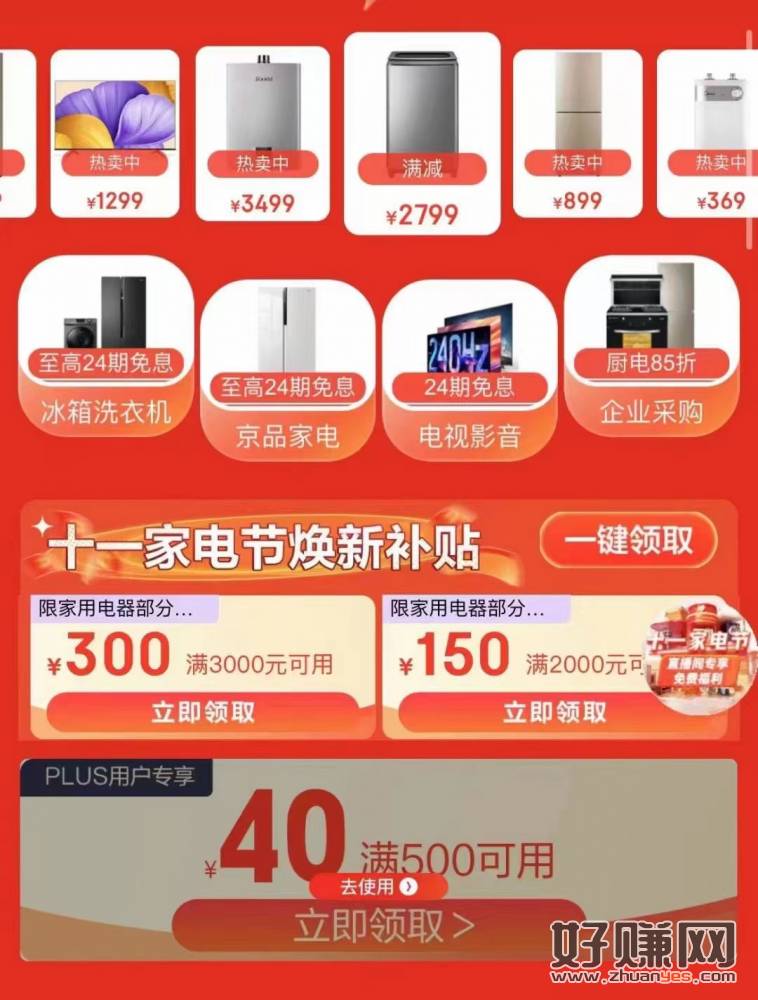View the ¥2799 washing machine deal

(x=422, y=133)
